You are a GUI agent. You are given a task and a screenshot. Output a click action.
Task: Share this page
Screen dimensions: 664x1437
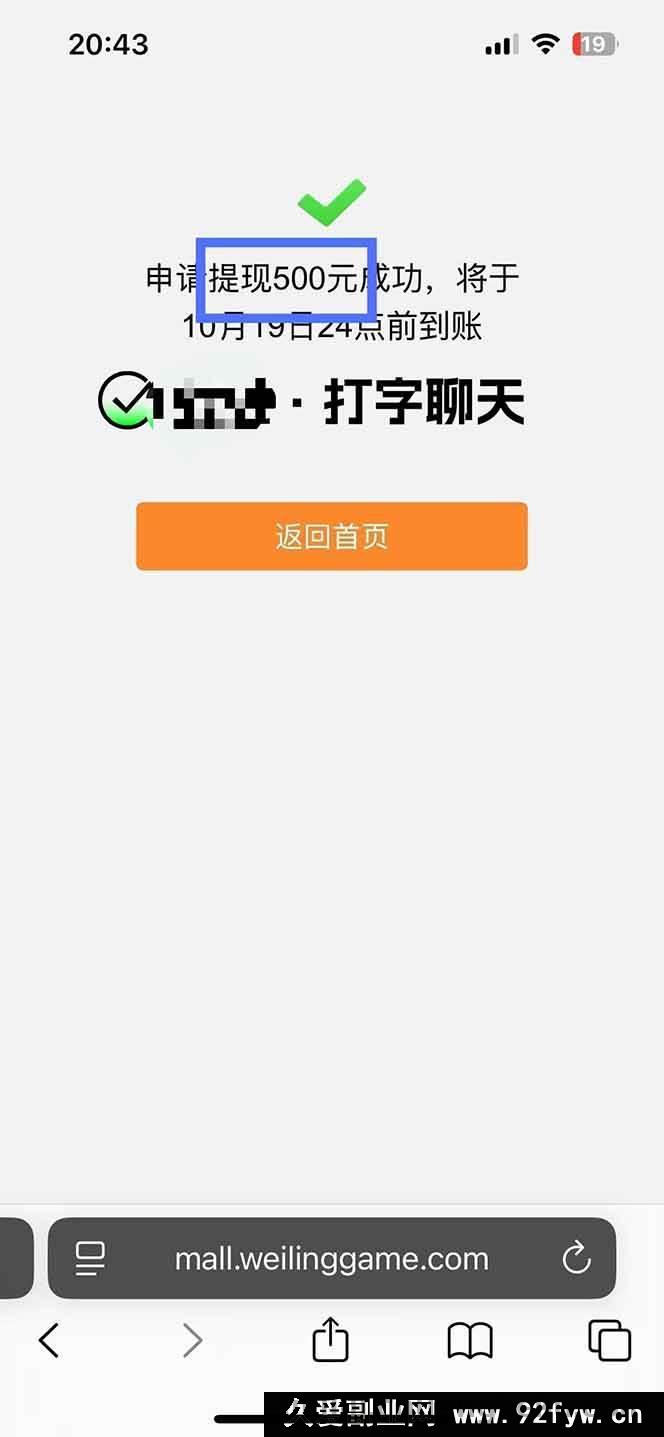330,1340
